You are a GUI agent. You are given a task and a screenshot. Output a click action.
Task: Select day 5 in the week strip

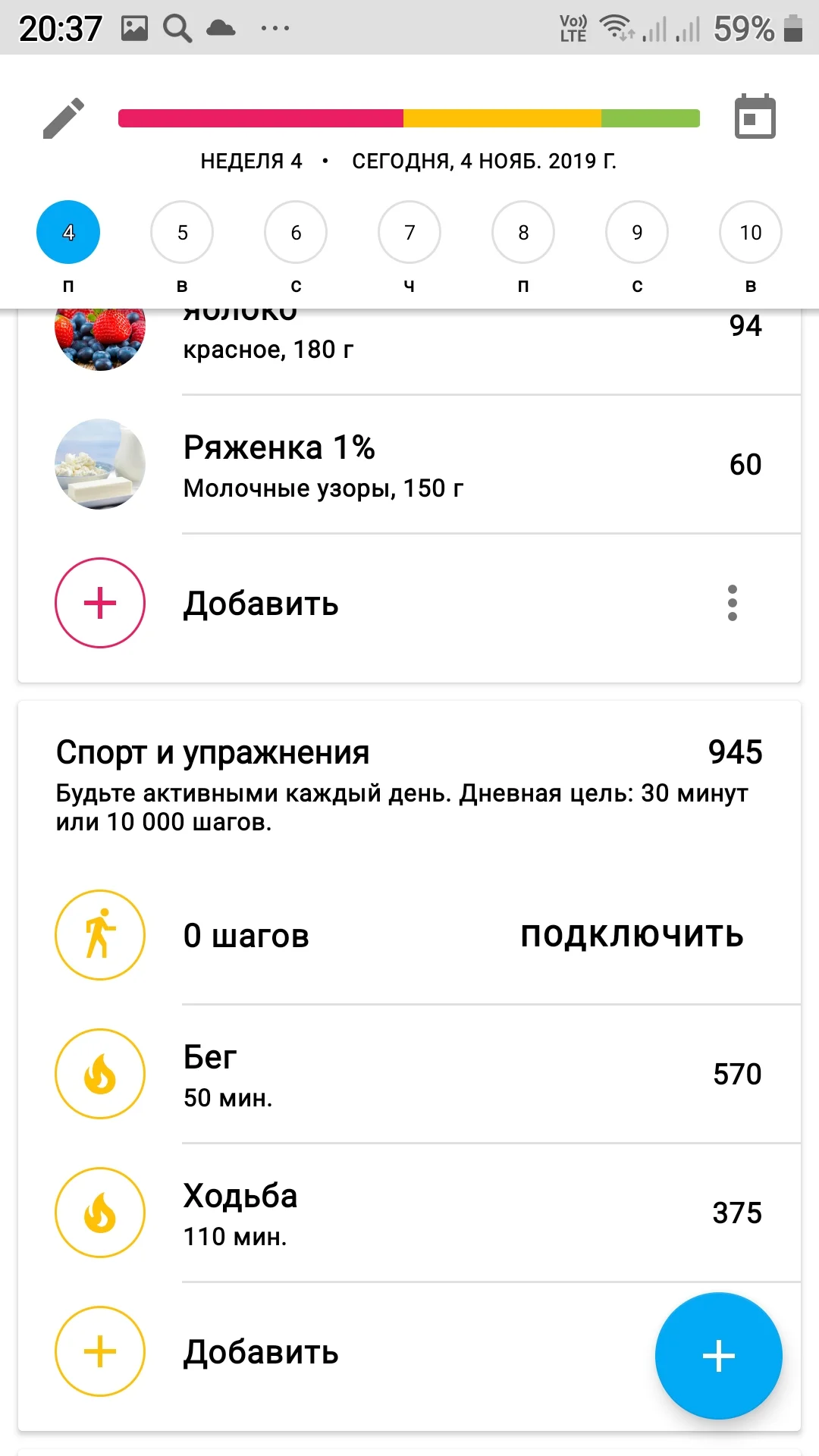[x=182, y=232]
